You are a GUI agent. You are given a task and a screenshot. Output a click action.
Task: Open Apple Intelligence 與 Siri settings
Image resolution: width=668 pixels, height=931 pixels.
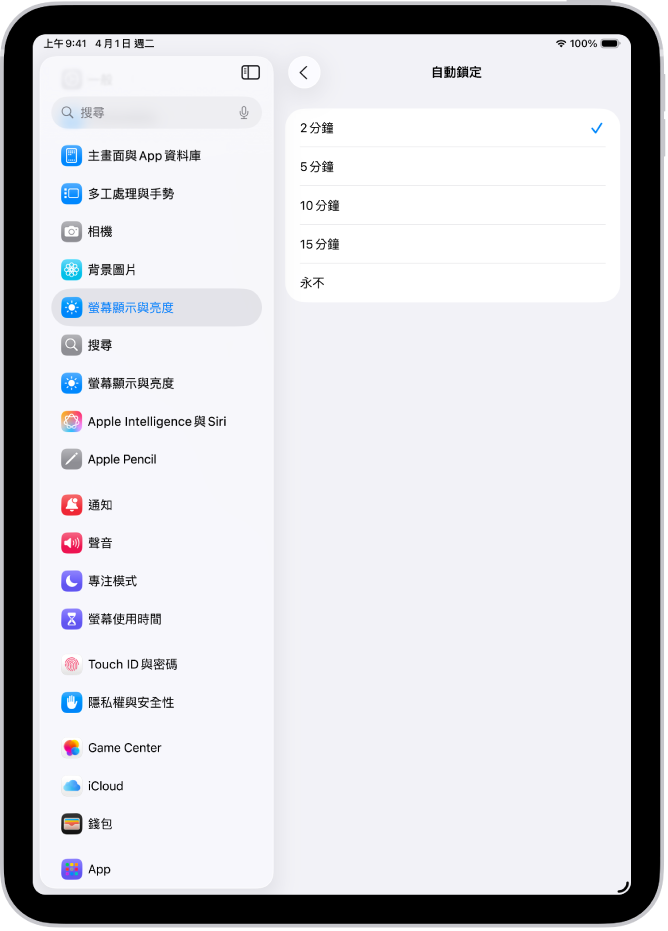156,422
